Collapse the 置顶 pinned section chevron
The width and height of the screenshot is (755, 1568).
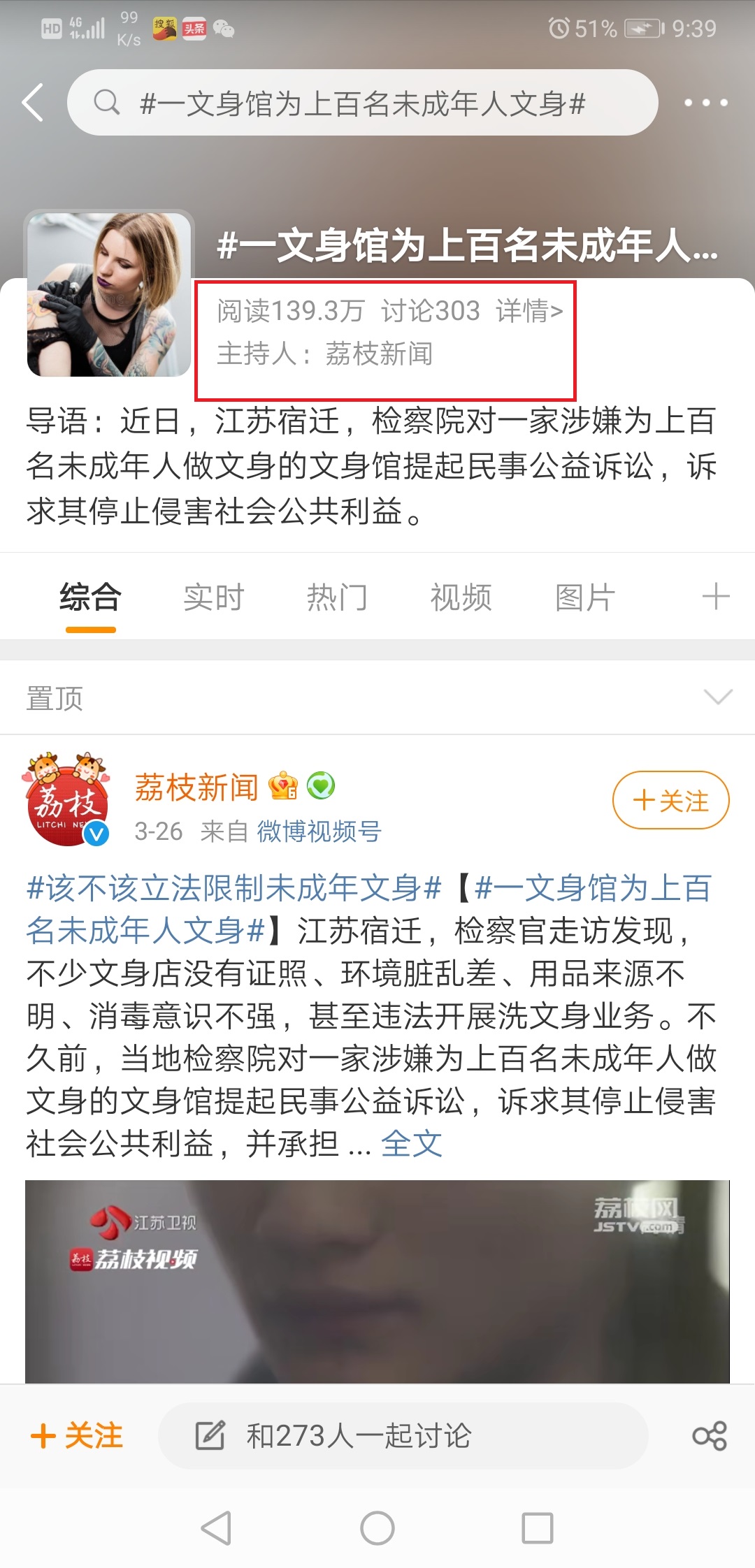coord(718,697)
